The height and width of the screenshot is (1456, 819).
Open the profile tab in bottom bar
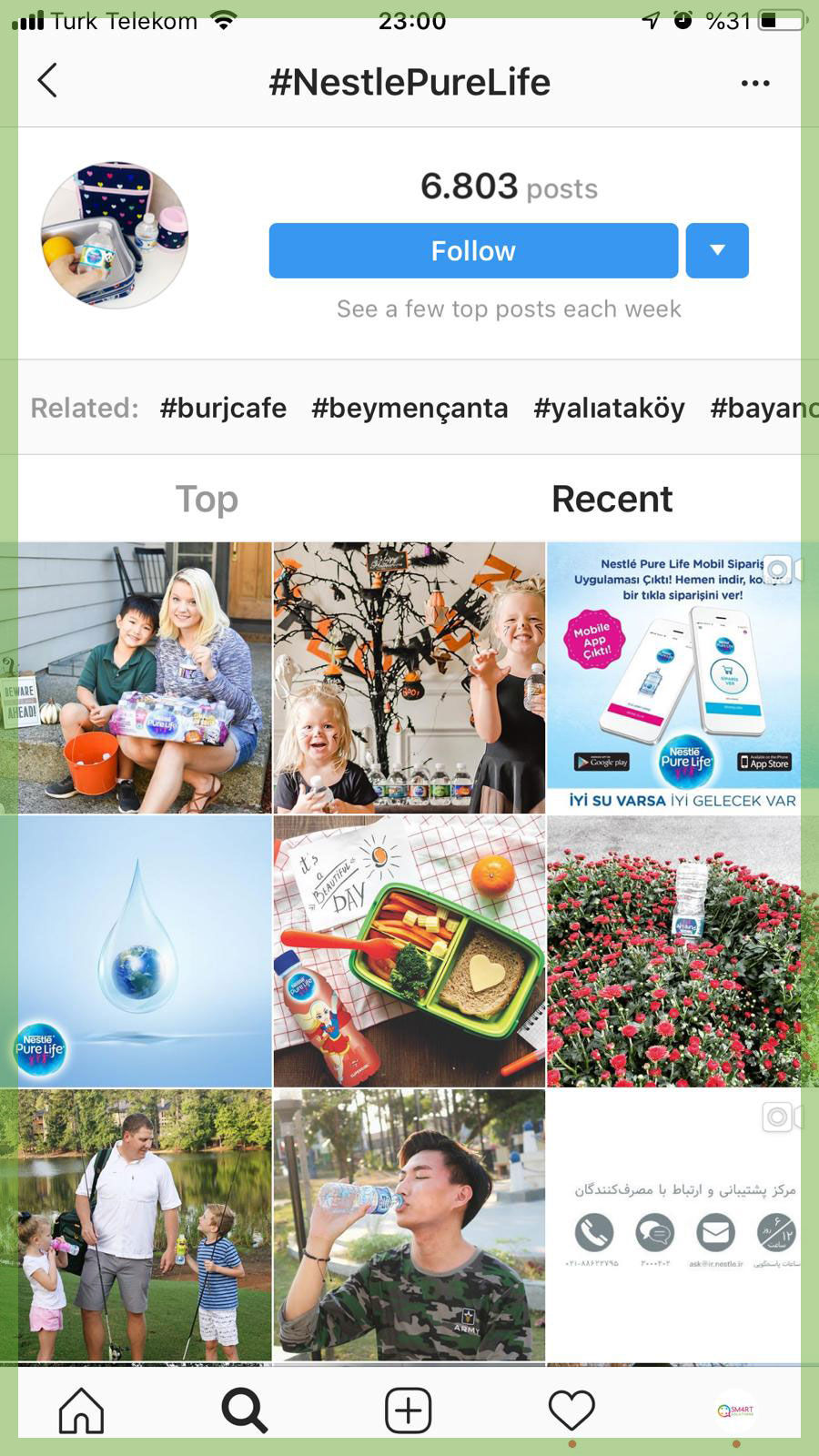[x=735, y=1410]
